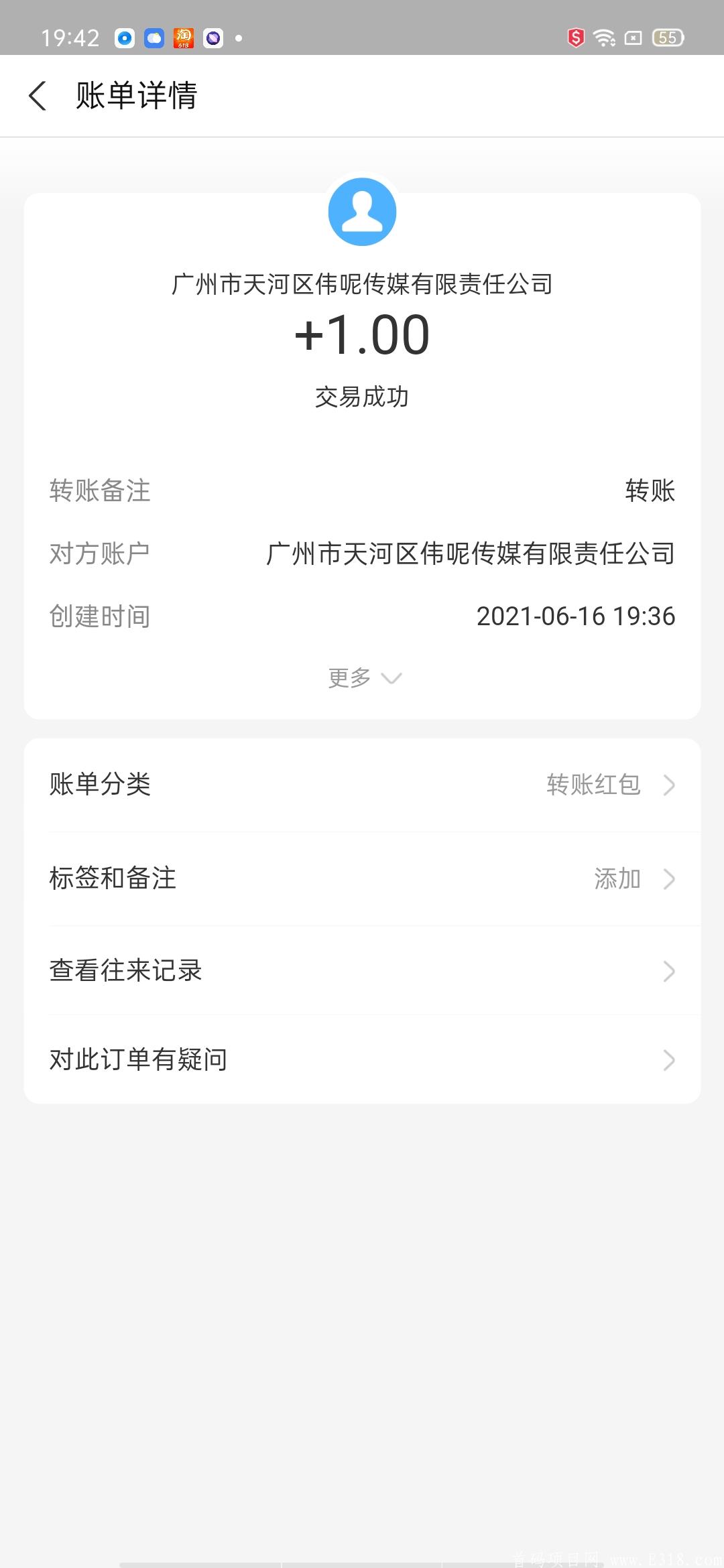Image resolution: width=724 pixels, height=1568 pixels.
Task: Open the 账单分类 row showing 转账红包
Action: click(x=362, y=785)
